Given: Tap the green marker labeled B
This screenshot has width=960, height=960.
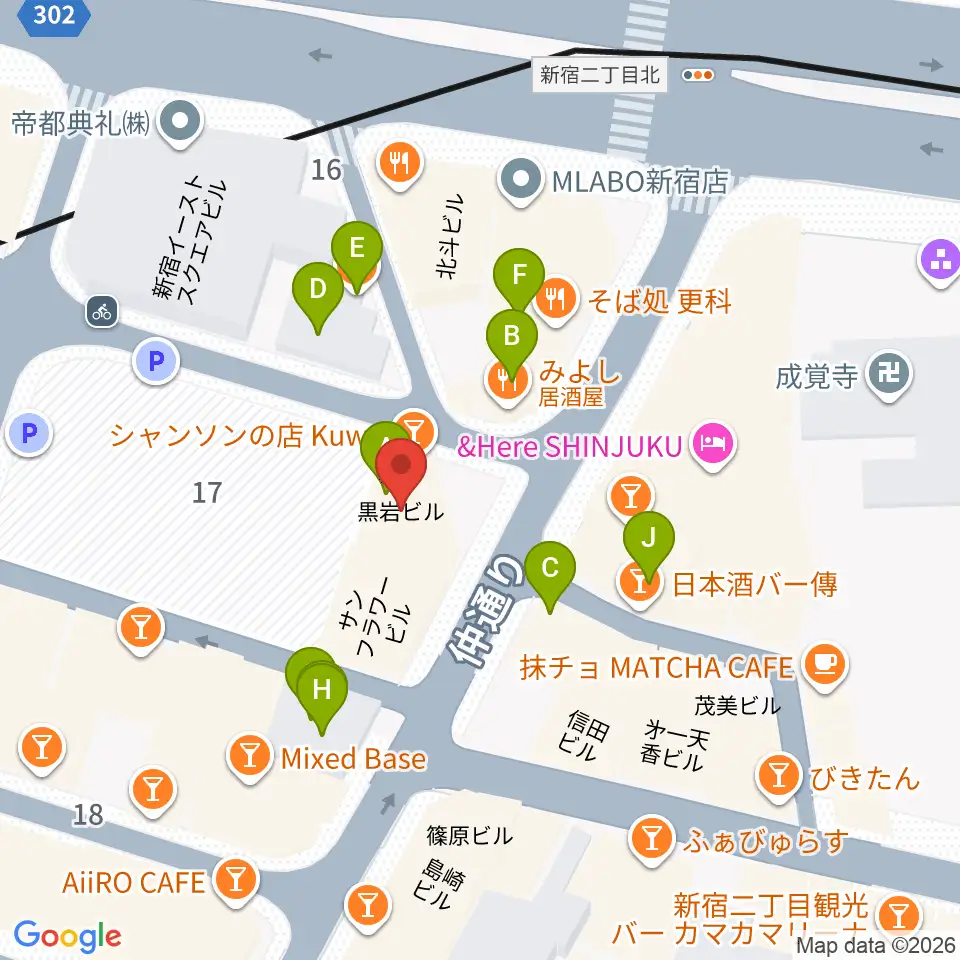Looking at the screenshot, I should pyautogui.click(x=512, y=345).
